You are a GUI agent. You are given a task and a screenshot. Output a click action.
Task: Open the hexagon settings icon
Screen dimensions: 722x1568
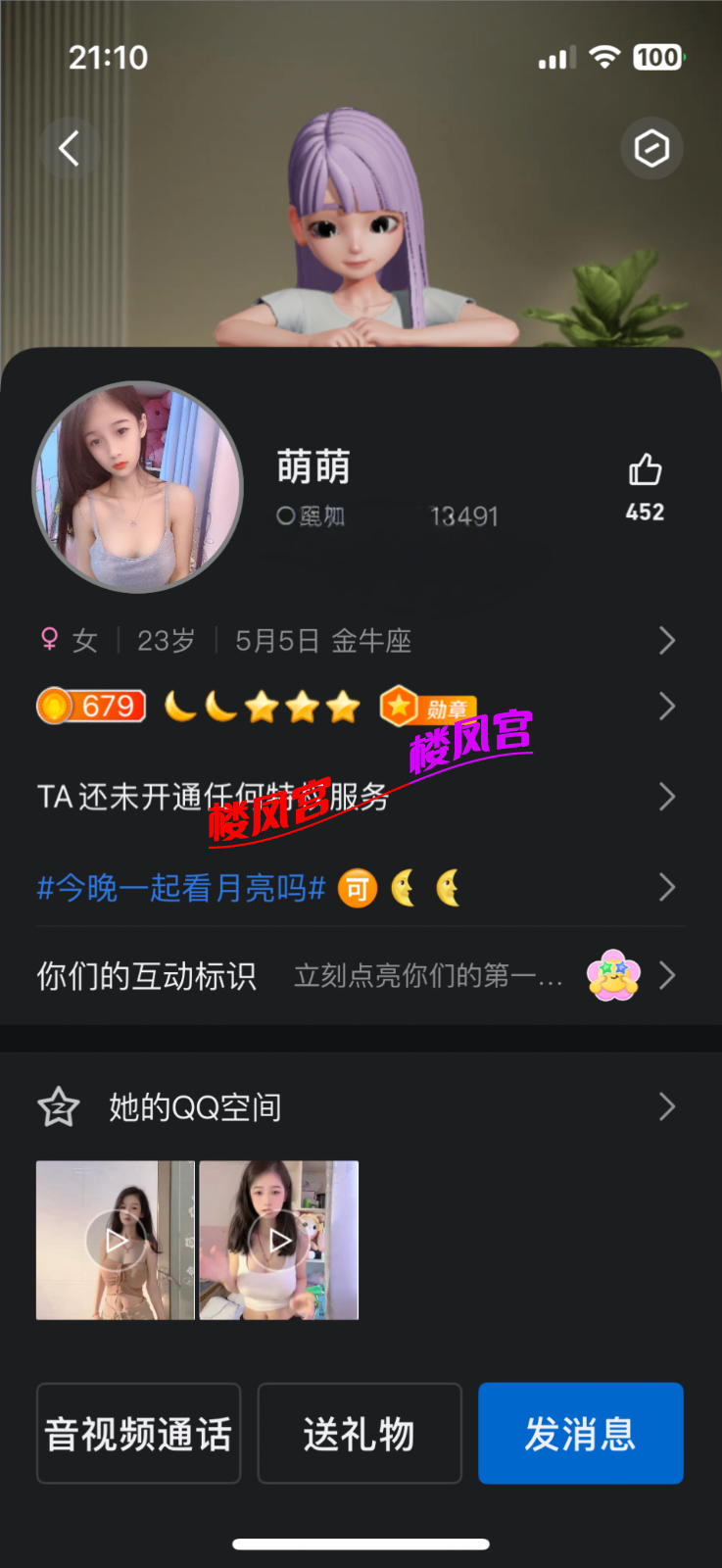coord(651,149)
